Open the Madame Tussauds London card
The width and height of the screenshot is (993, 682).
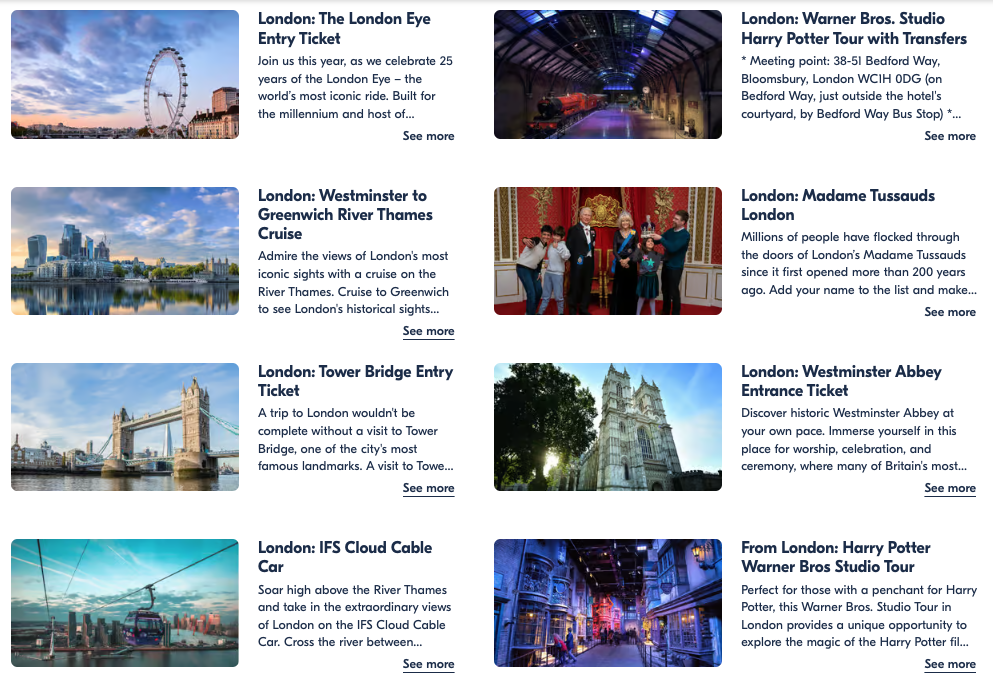[x=837, y=205]
